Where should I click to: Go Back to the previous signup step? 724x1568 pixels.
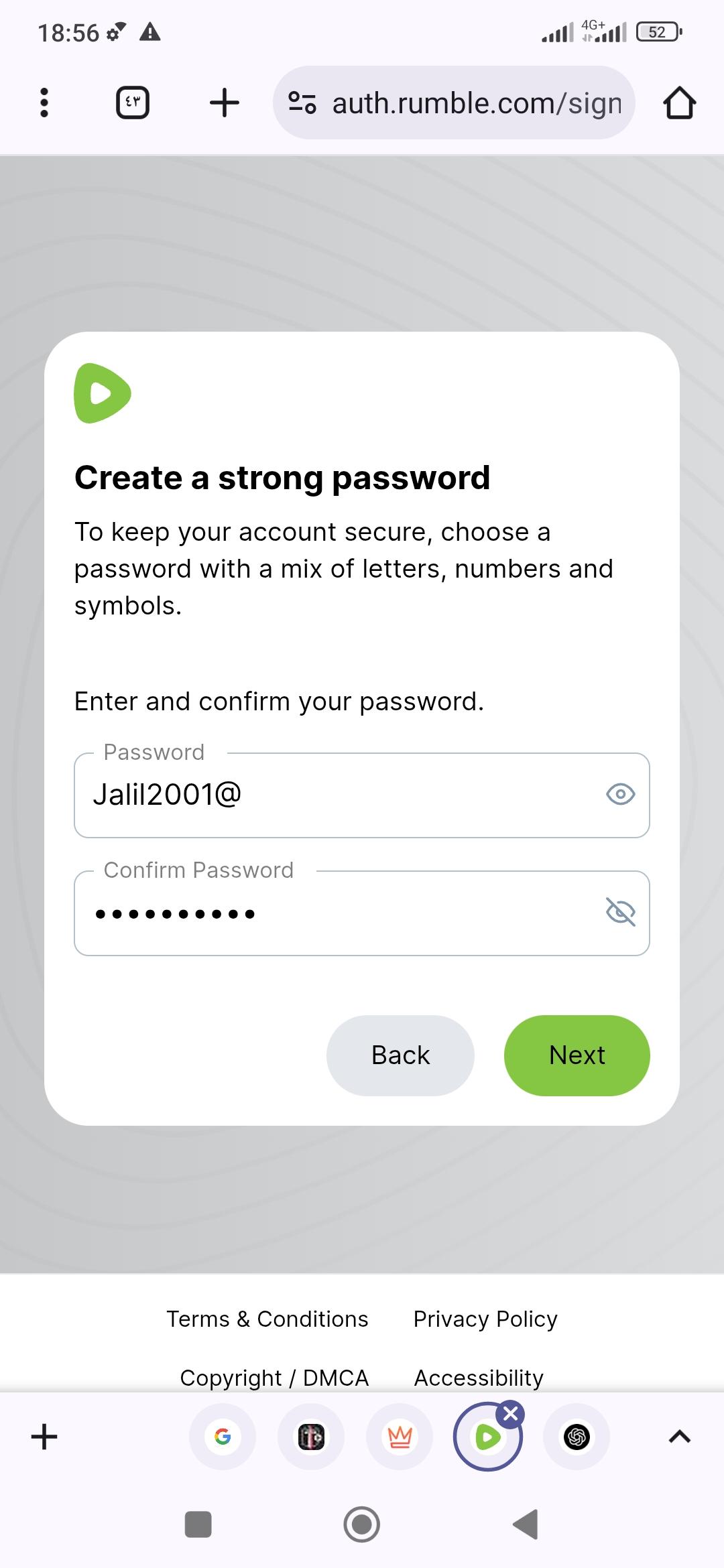click(x=400, y=1055)
